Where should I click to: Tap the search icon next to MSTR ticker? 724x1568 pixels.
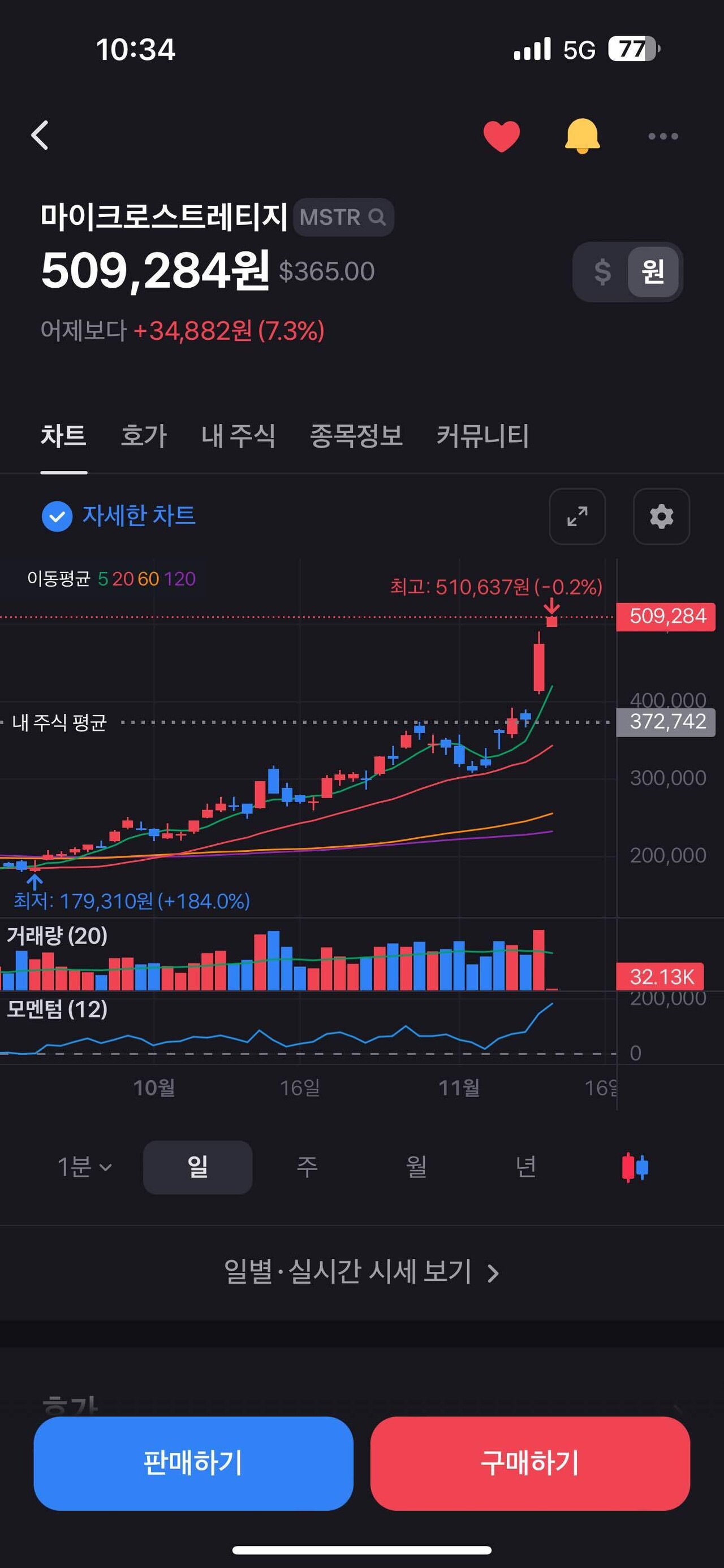tap(377, 217)
